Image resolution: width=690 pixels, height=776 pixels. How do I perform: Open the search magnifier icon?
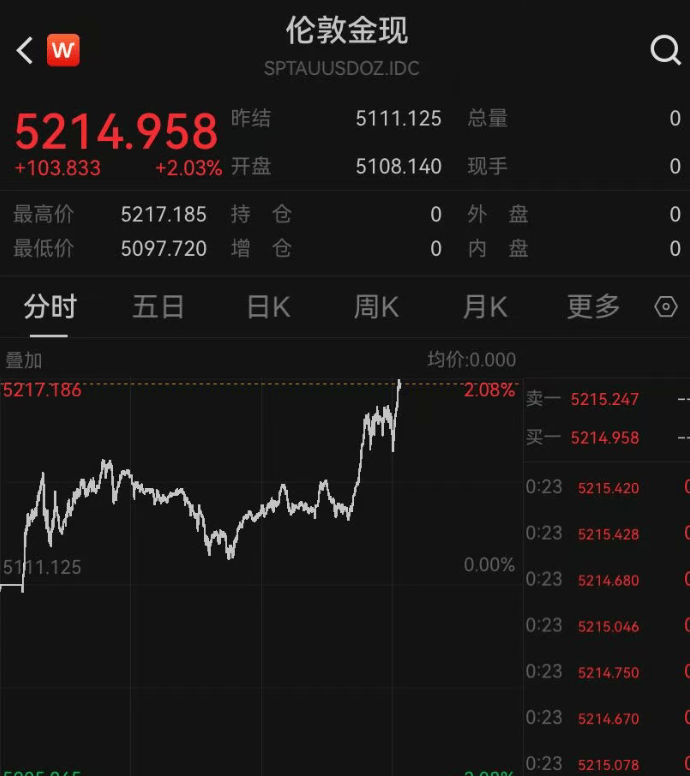click(x=665, y=50)
